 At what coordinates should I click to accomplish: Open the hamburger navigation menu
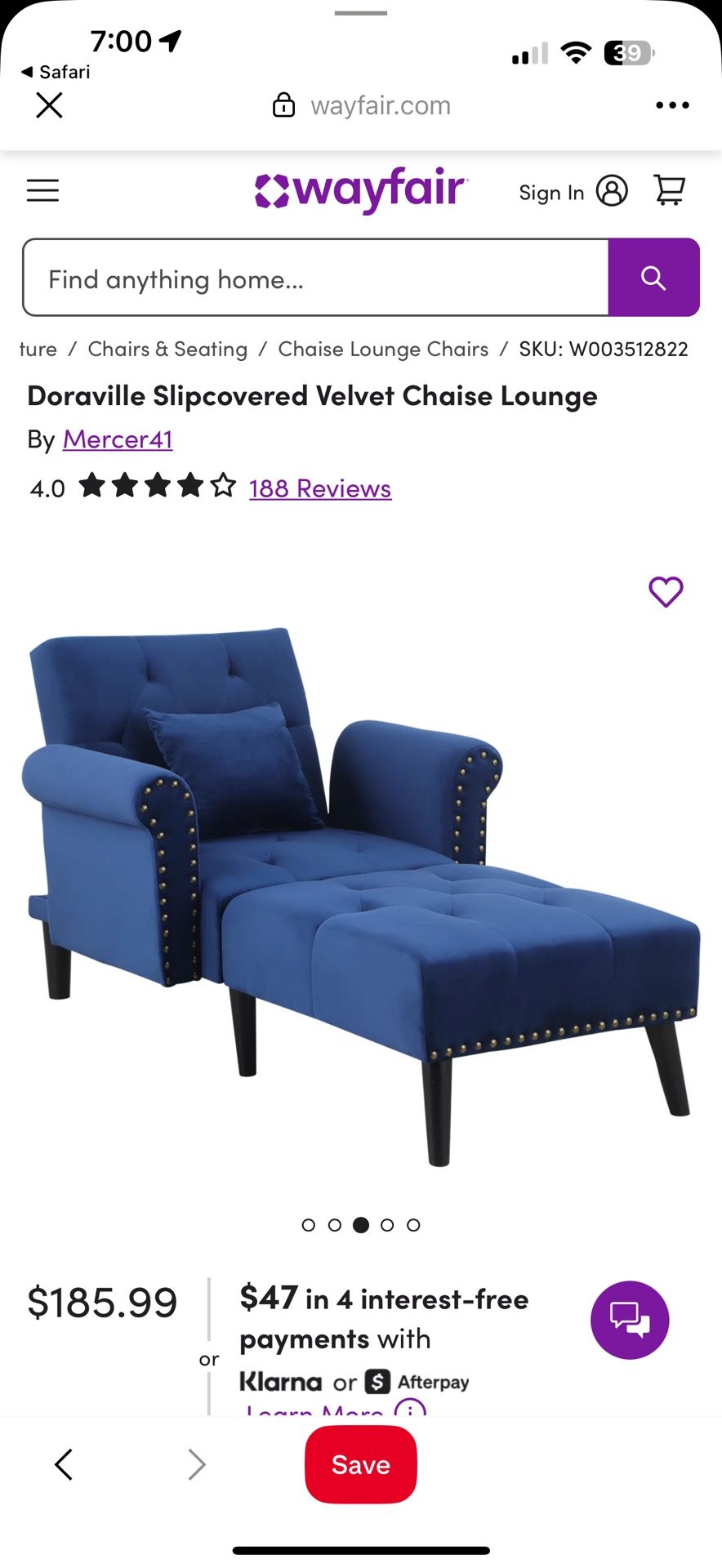coord(42,190)
